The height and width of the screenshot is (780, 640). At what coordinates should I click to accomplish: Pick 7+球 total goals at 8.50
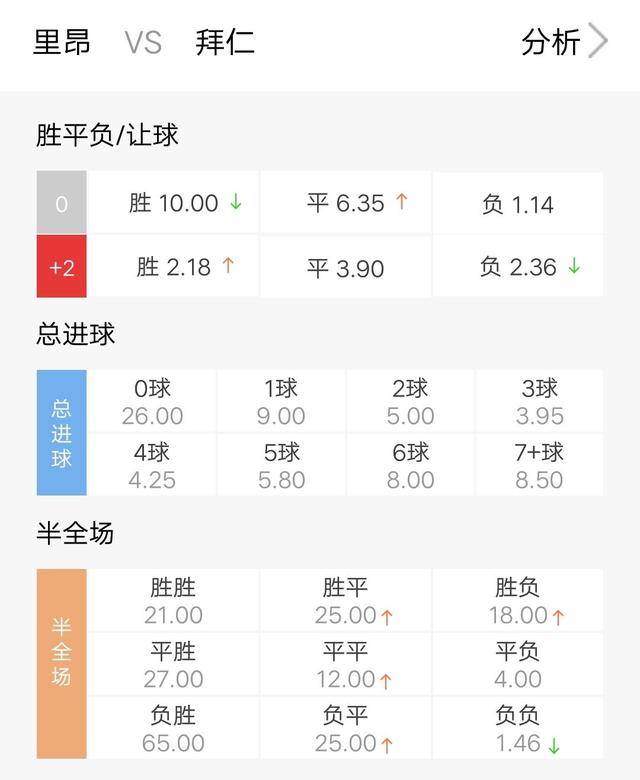(539, 466)
